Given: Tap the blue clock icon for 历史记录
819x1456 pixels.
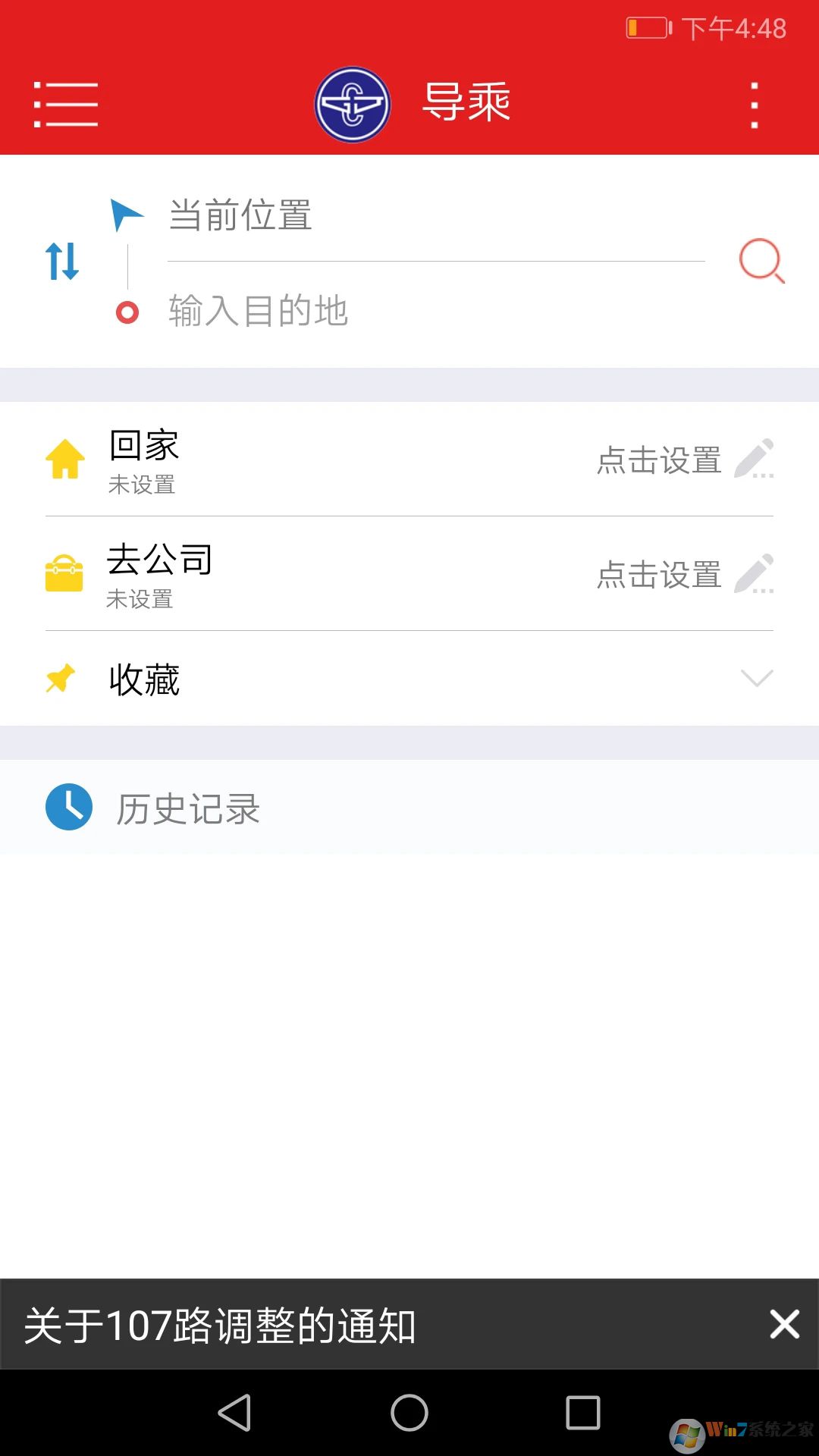Looking at the screenshot, I should coord(68,807).
